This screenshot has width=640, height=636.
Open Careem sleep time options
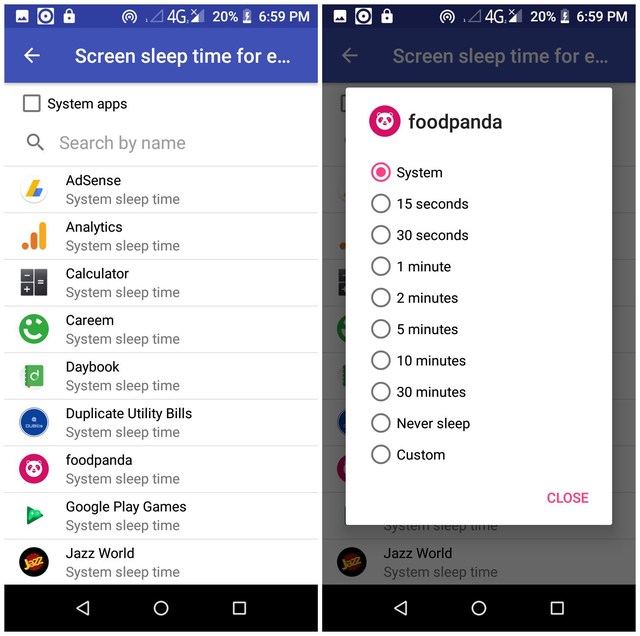click(160, 329)
